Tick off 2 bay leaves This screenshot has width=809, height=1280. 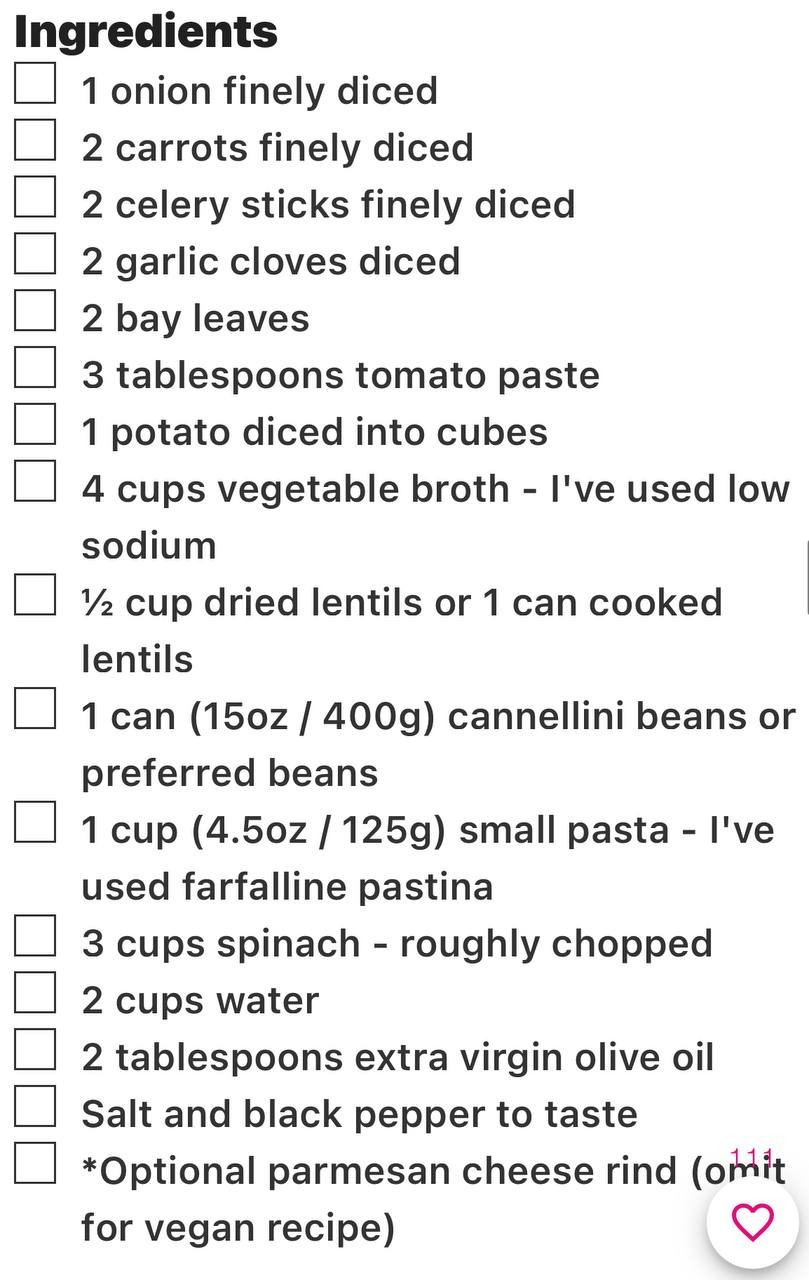tap(35, 311)
